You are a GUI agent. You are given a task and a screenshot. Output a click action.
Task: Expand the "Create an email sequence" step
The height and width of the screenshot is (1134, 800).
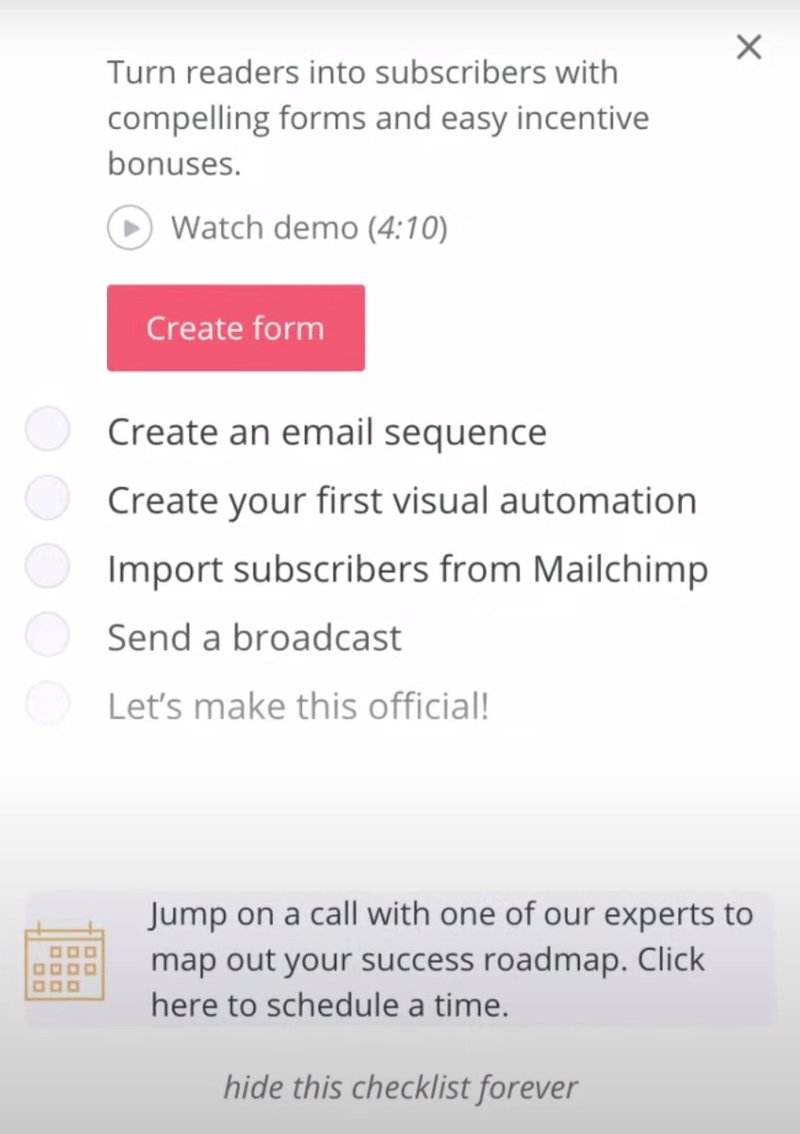pyautogui.click(x=327, y=431)
